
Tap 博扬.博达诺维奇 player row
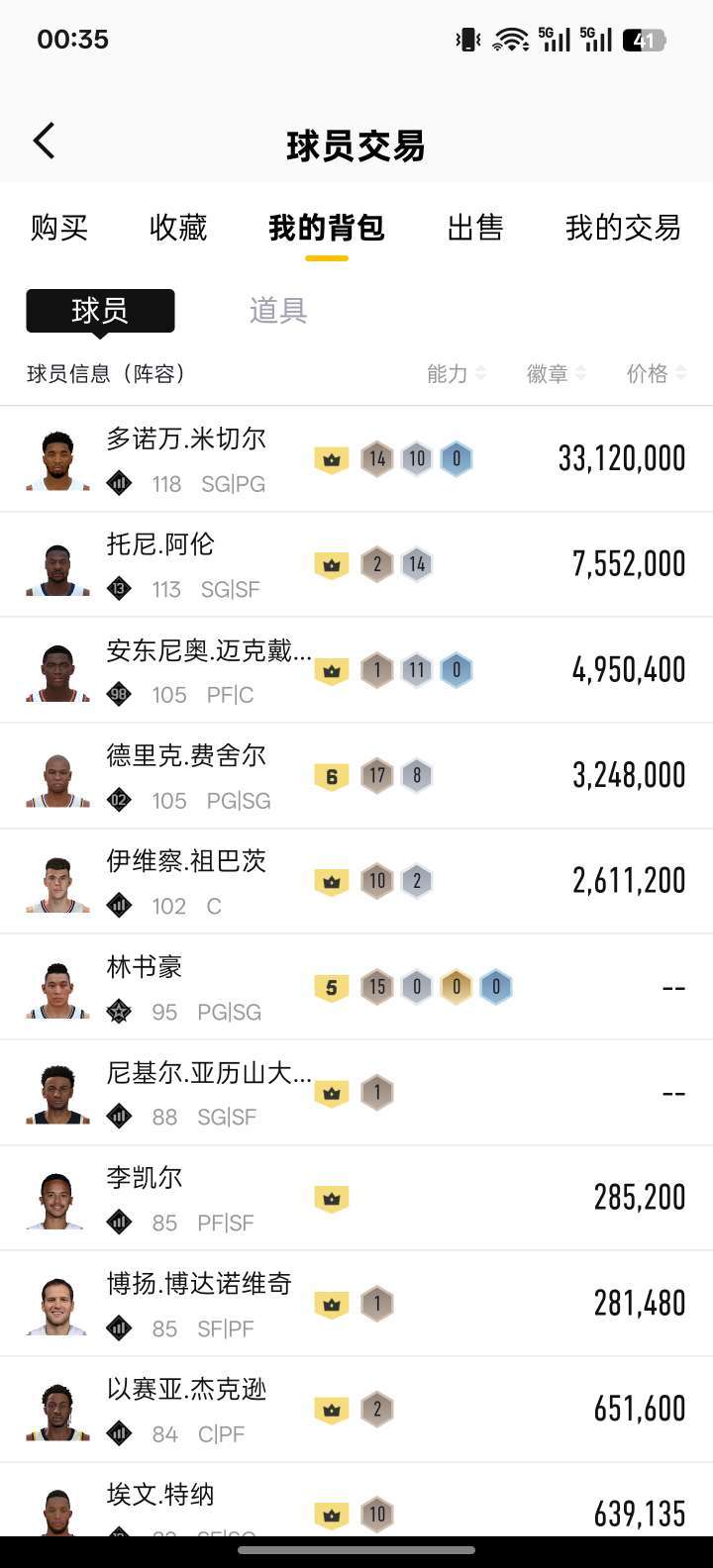pyautogui.click(x=356, y=1304)
